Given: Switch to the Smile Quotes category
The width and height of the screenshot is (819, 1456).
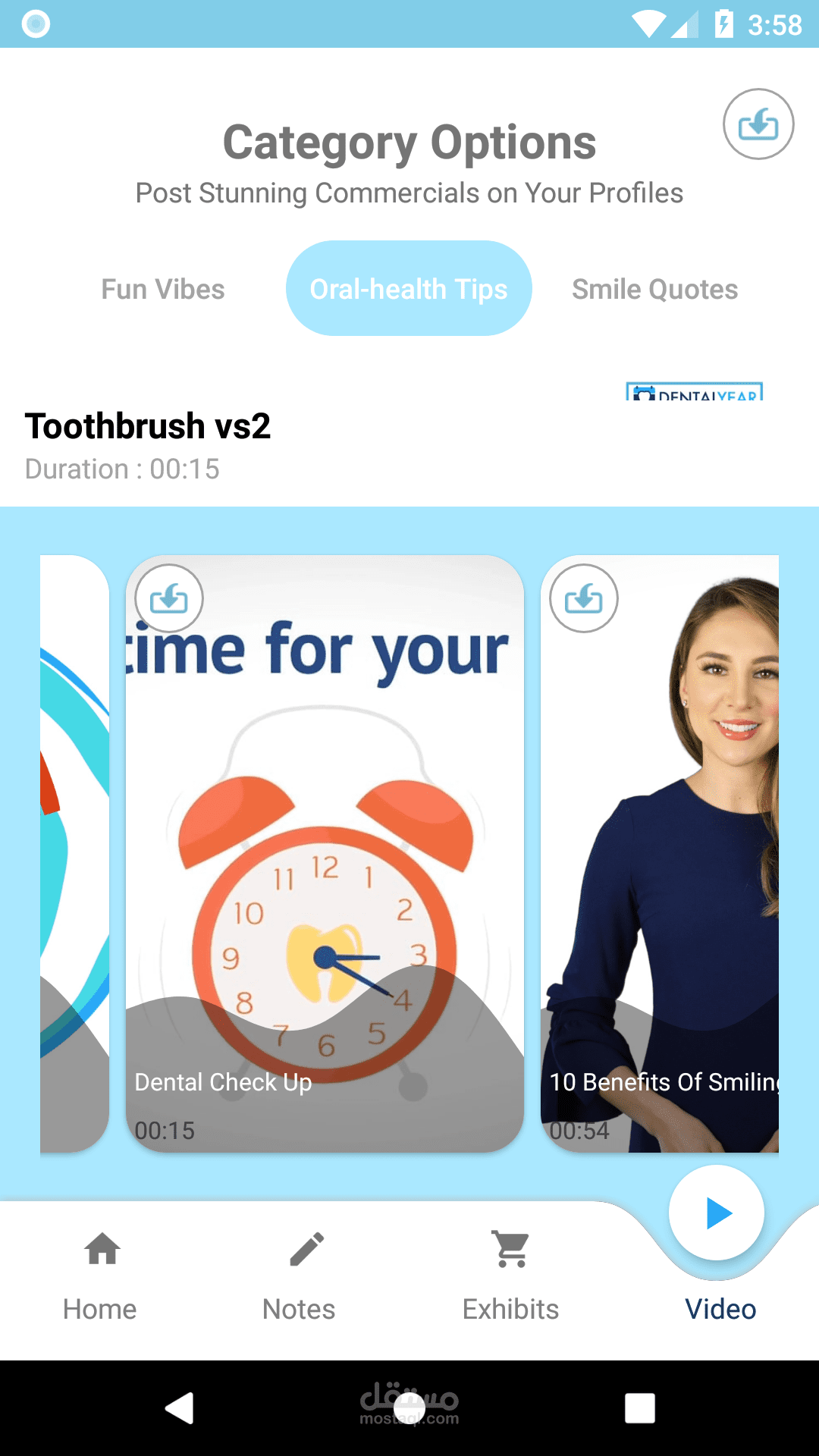Looking at the screenshot, I should click(x=654, y=289).
